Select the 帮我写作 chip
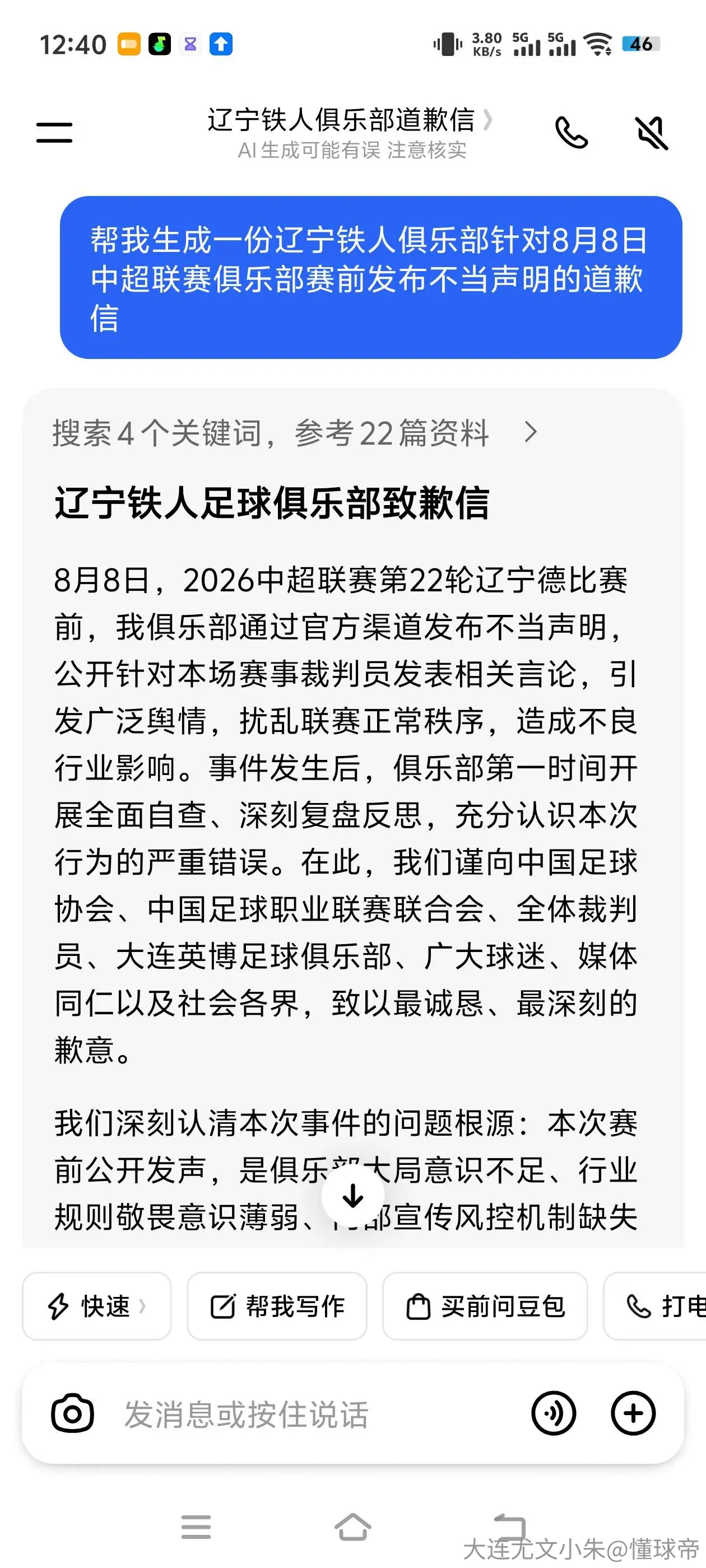This screenshot has height=1568, width=706. pyautogui.click(x=277, y=1306)
